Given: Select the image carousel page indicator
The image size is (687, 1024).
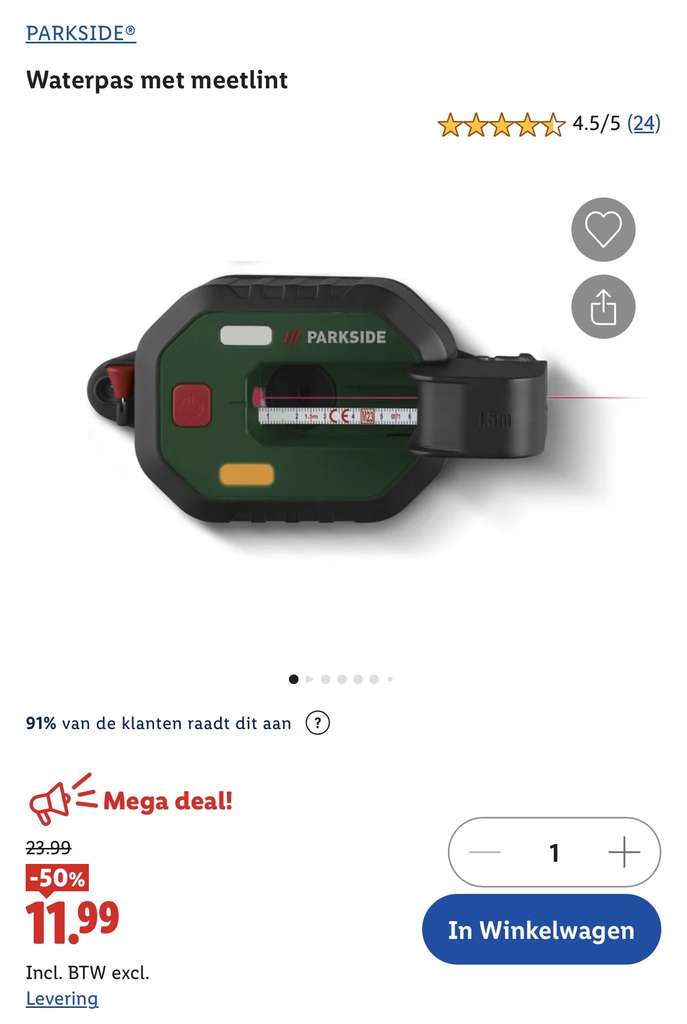Looking at the screenshot, I should 342,679.
